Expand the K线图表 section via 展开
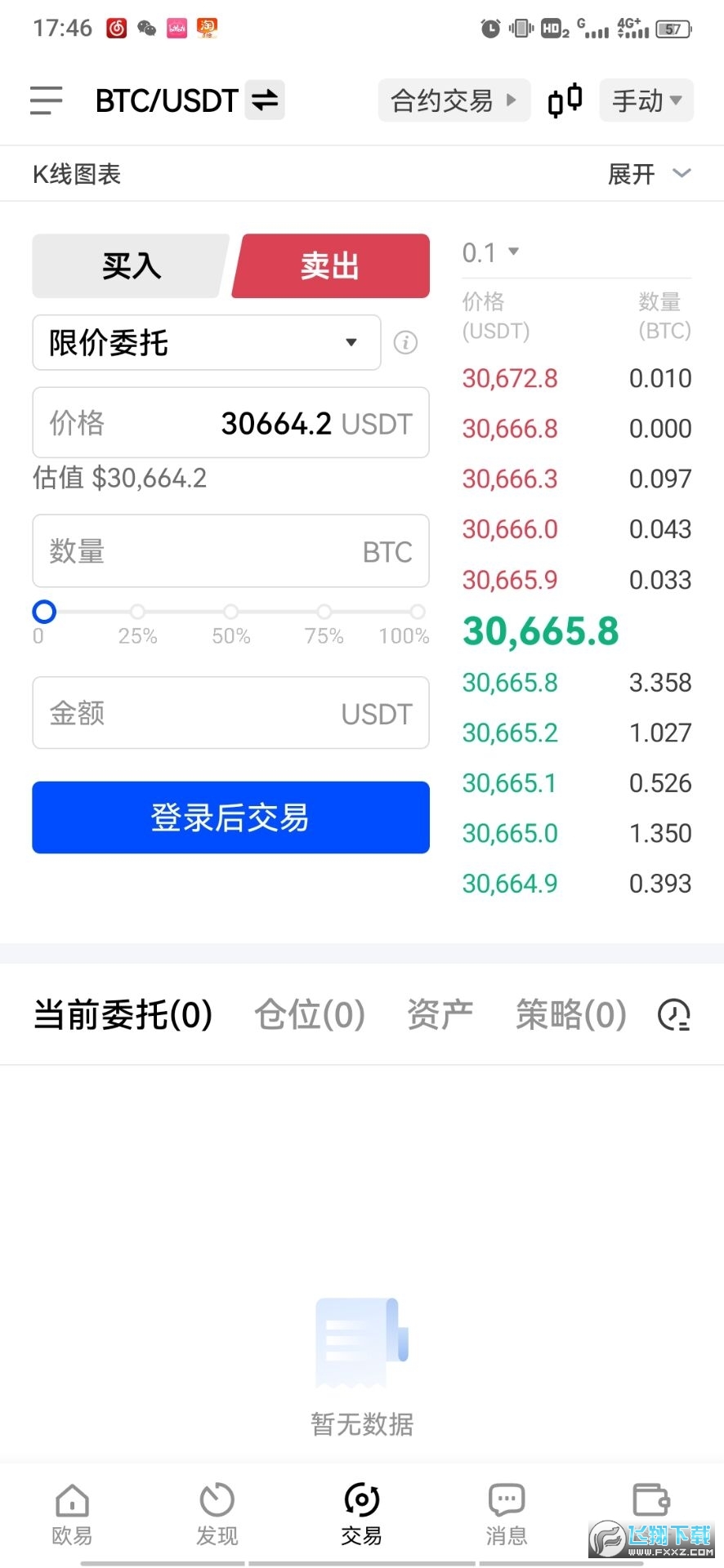 coord(648,173)
